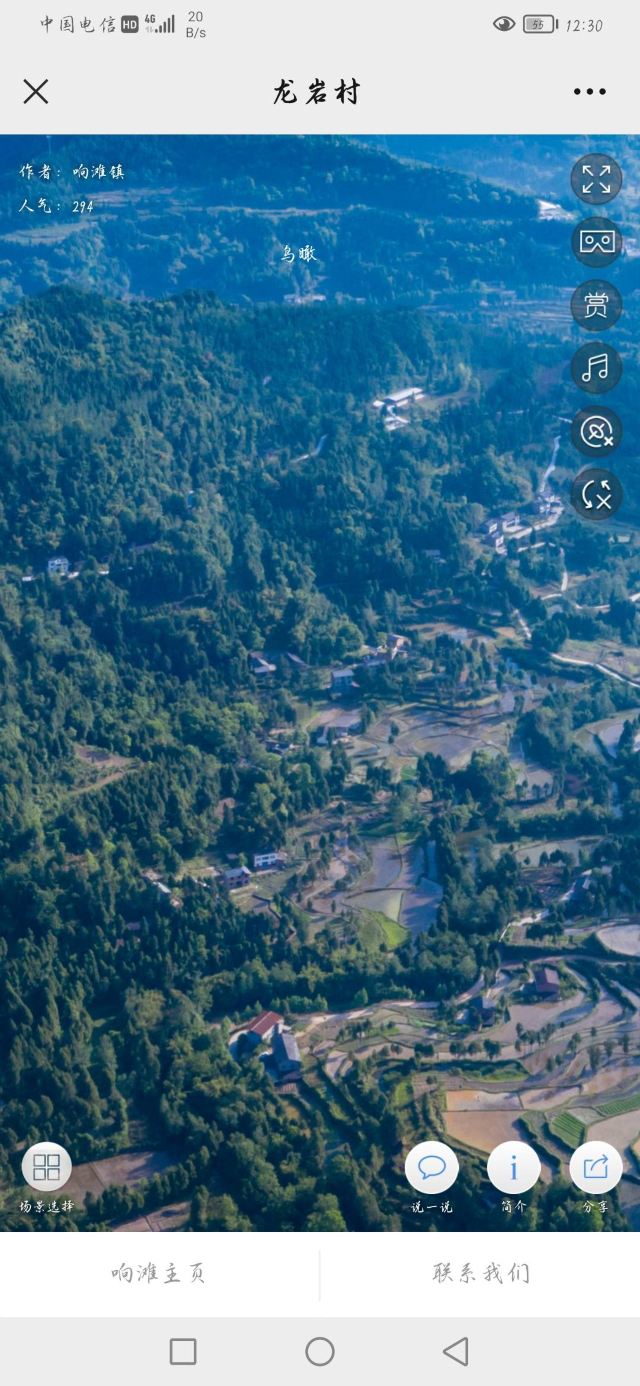The height and width of the screenshot is (1386, 640).
Task: Tap the 赏 reward icon
Action: coord(596,306)
